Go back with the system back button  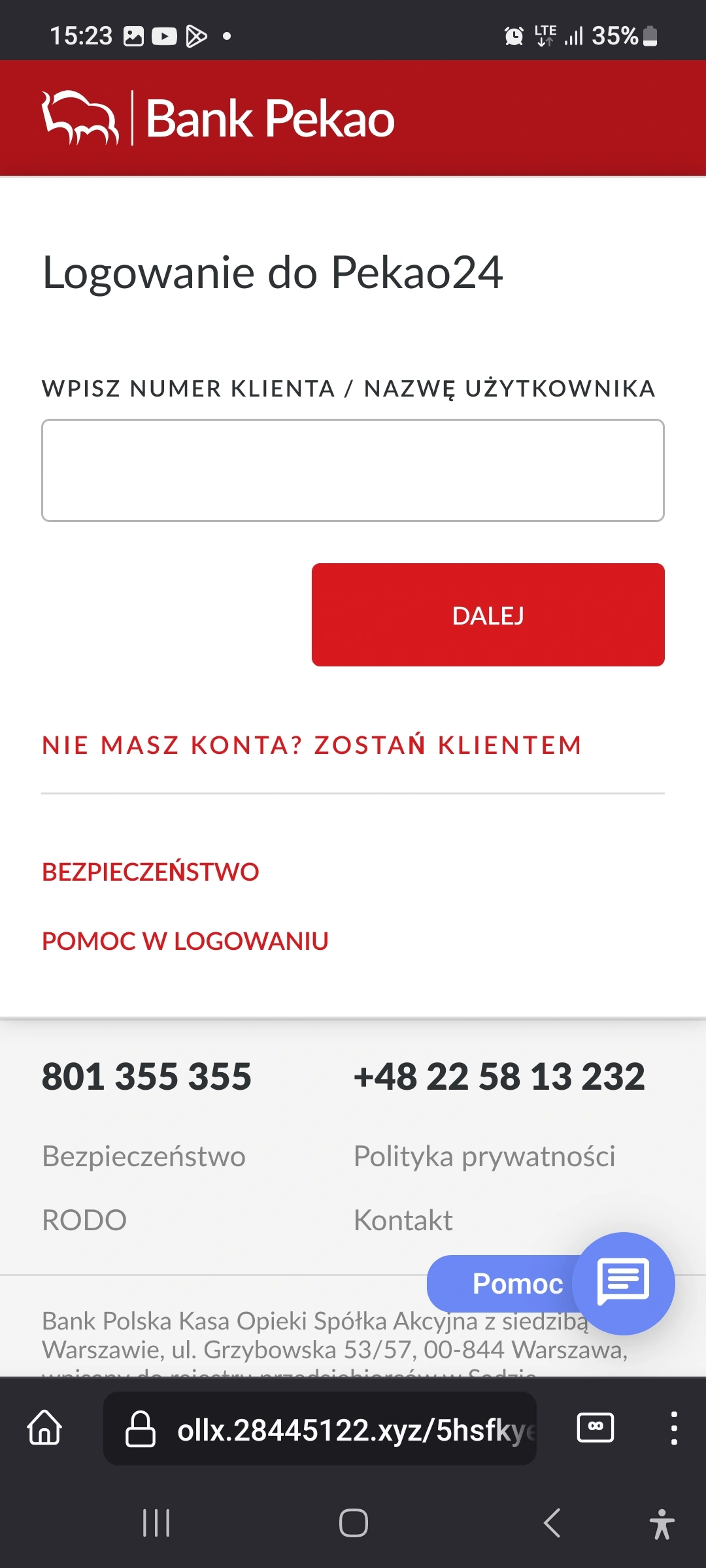click(x=552, y=1523)
